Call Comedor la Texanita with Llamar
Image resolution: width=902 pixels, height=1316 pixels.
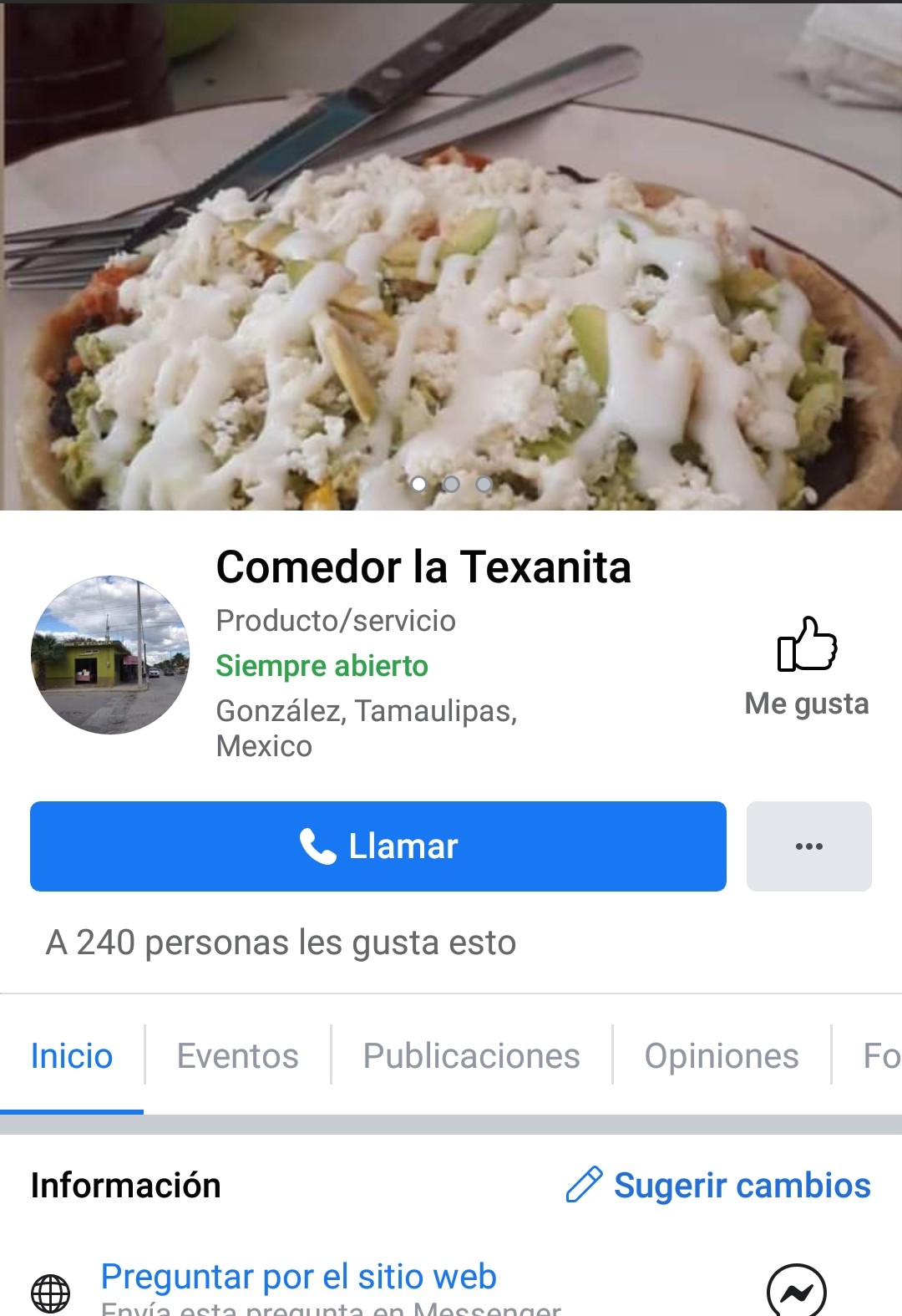tap(378, 846)
